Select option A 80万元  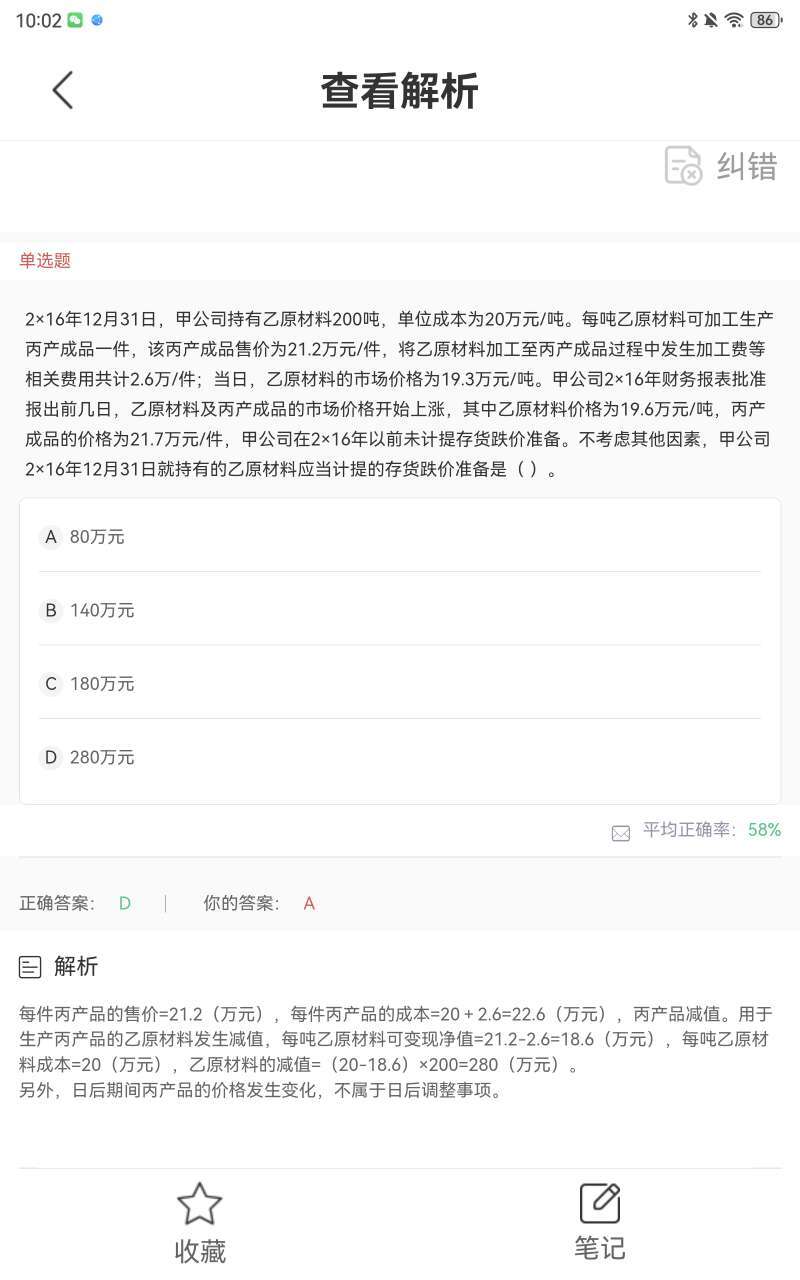[x=400, y=537]
